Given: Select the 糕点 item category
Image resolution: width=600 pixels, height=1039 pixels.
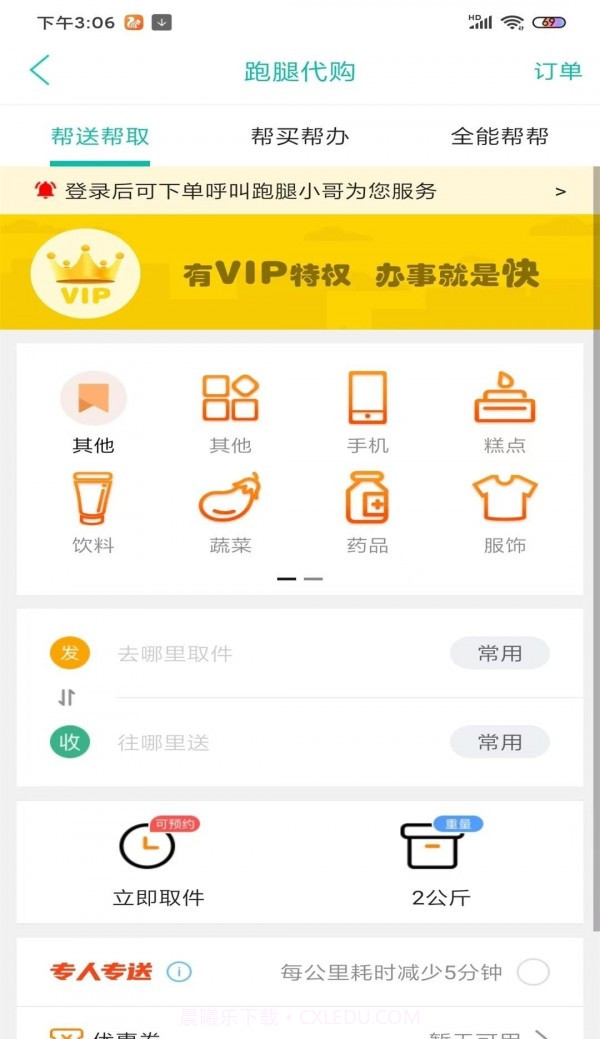Looking at the screenshot, I should pyautogui.click(x=504, y=410).
